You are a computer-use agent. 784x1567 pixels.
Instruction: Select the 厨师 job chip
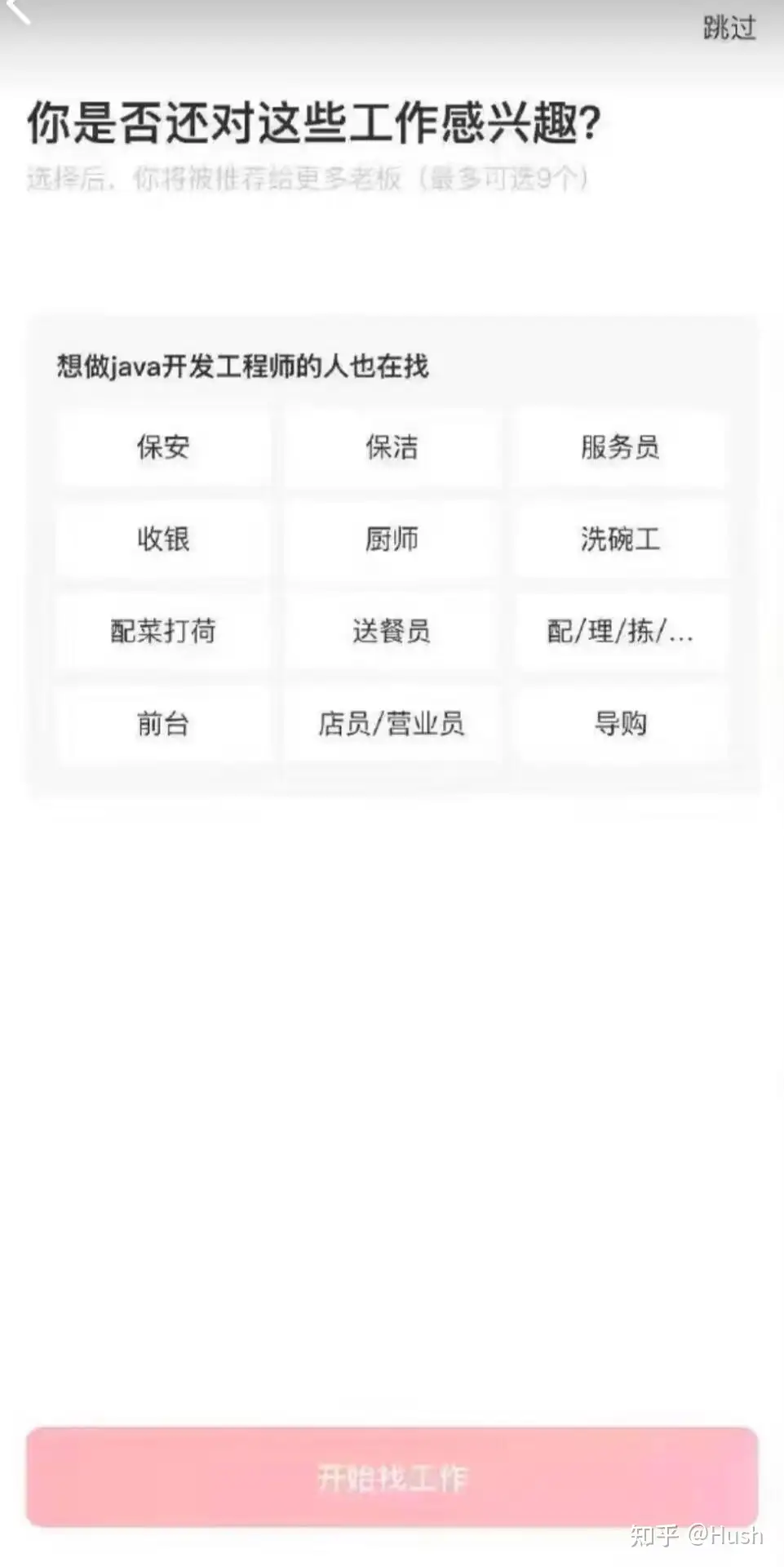[392, 539]
